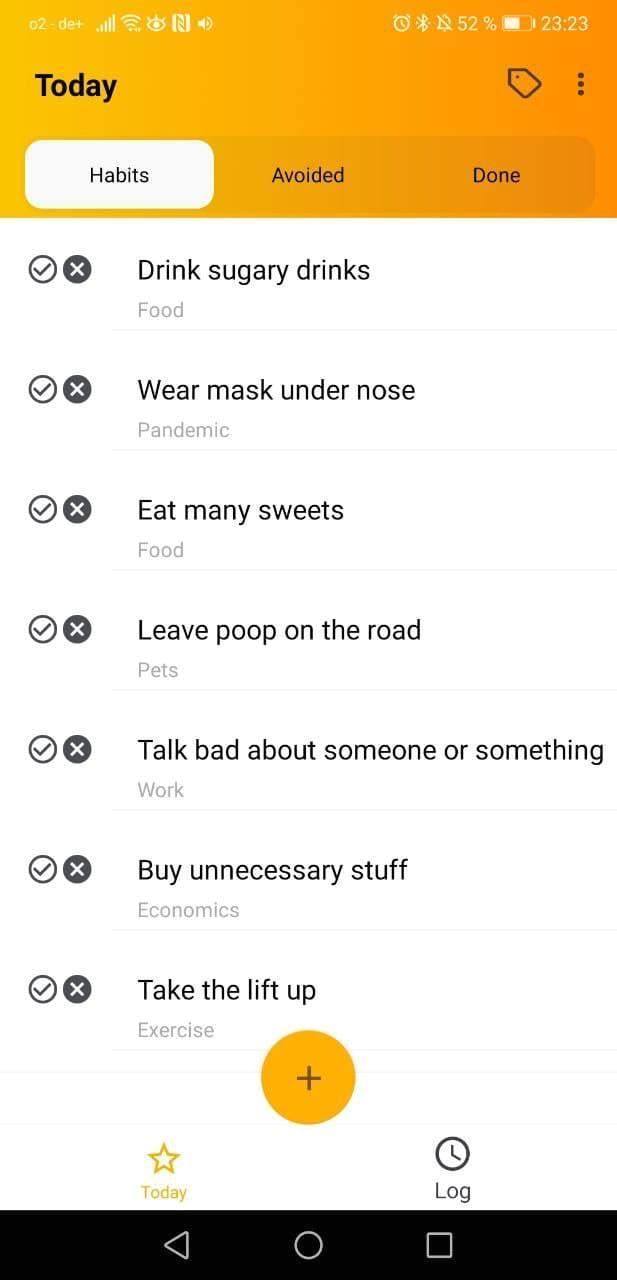Tap the X icon for 'Take the lift up'

[77, 989]
